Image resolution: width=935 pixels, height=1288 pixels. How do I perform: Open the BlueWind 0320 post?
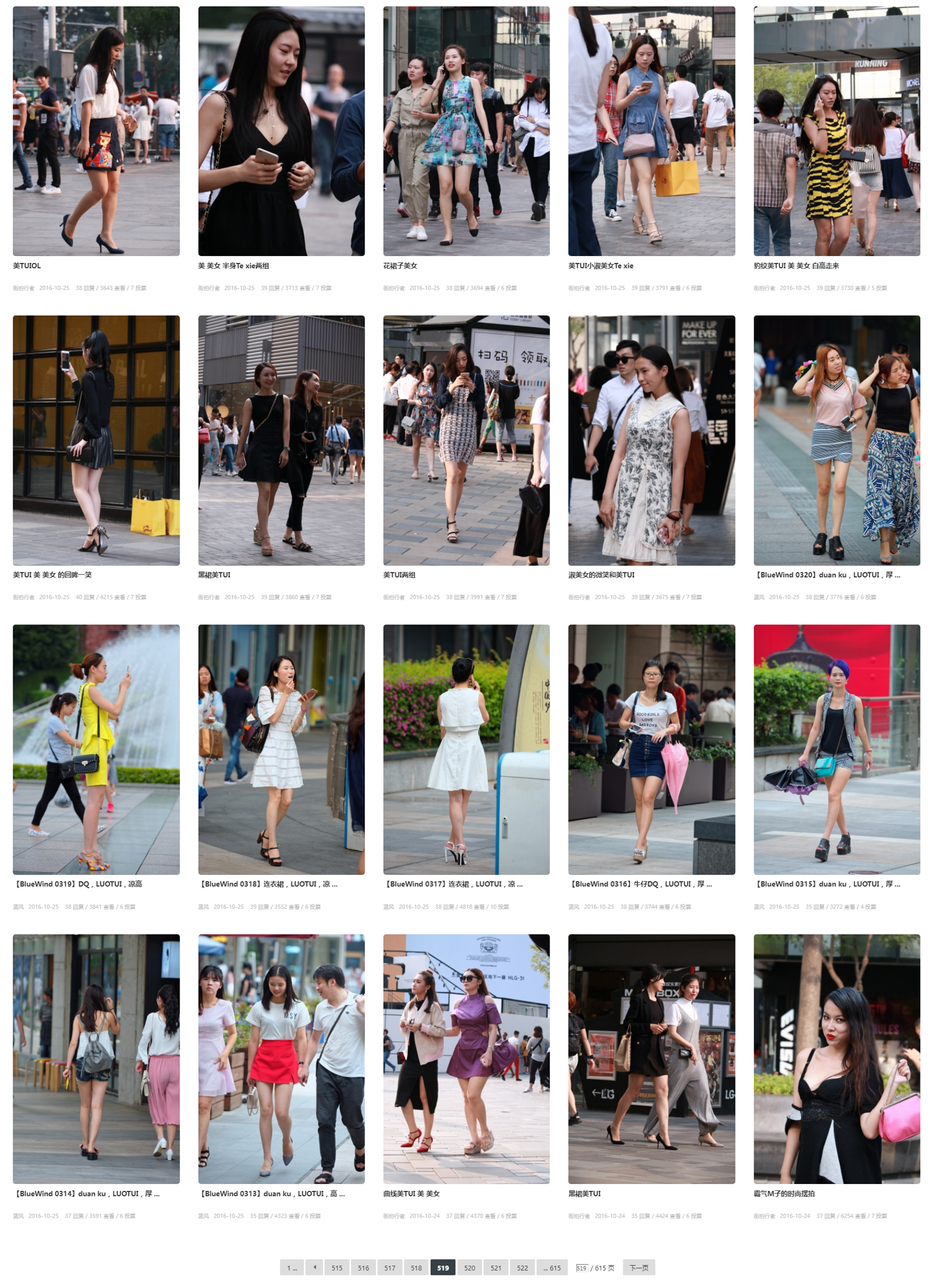tap(836, 440)
